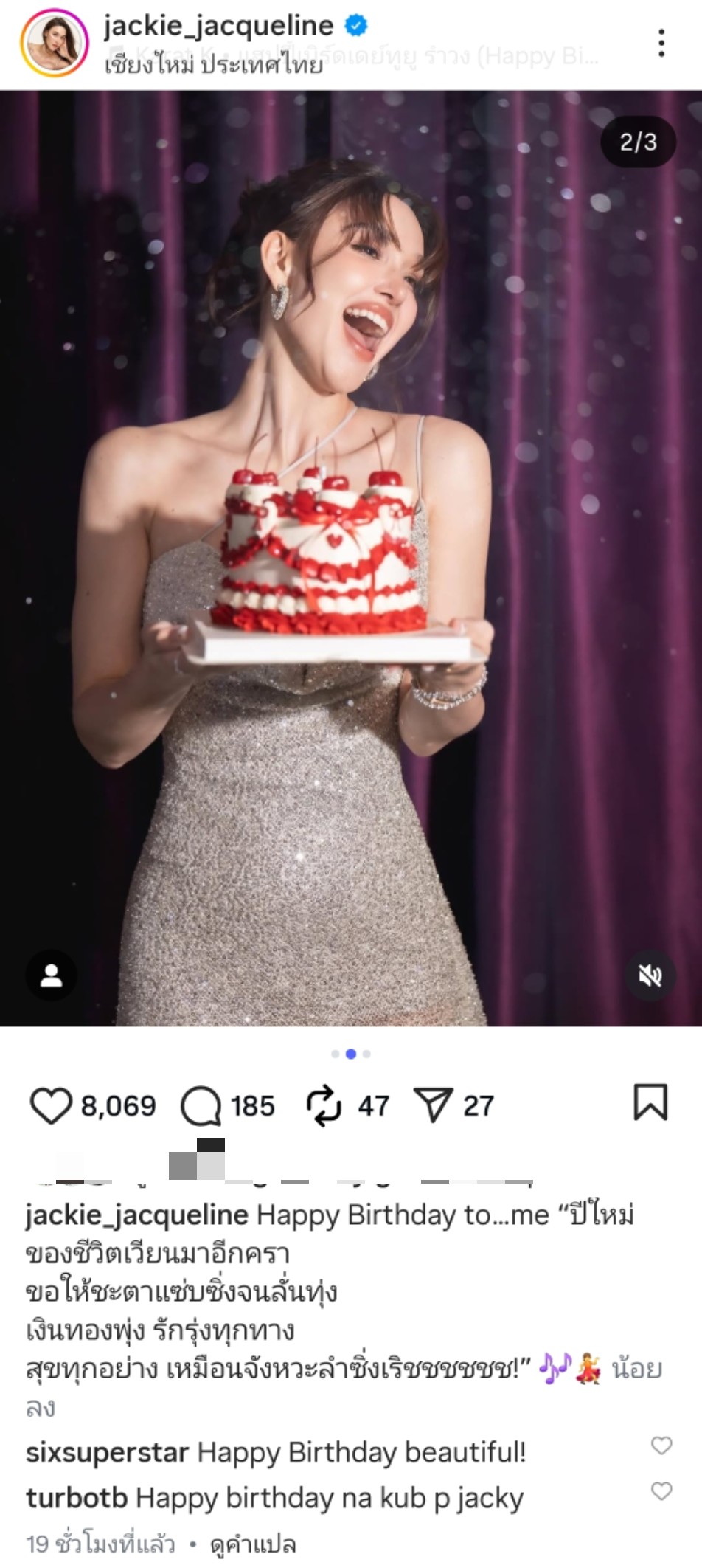This screenshot has height=1568, width=702.
Task: Share the post via the send icon
Action: point(433,1106)
